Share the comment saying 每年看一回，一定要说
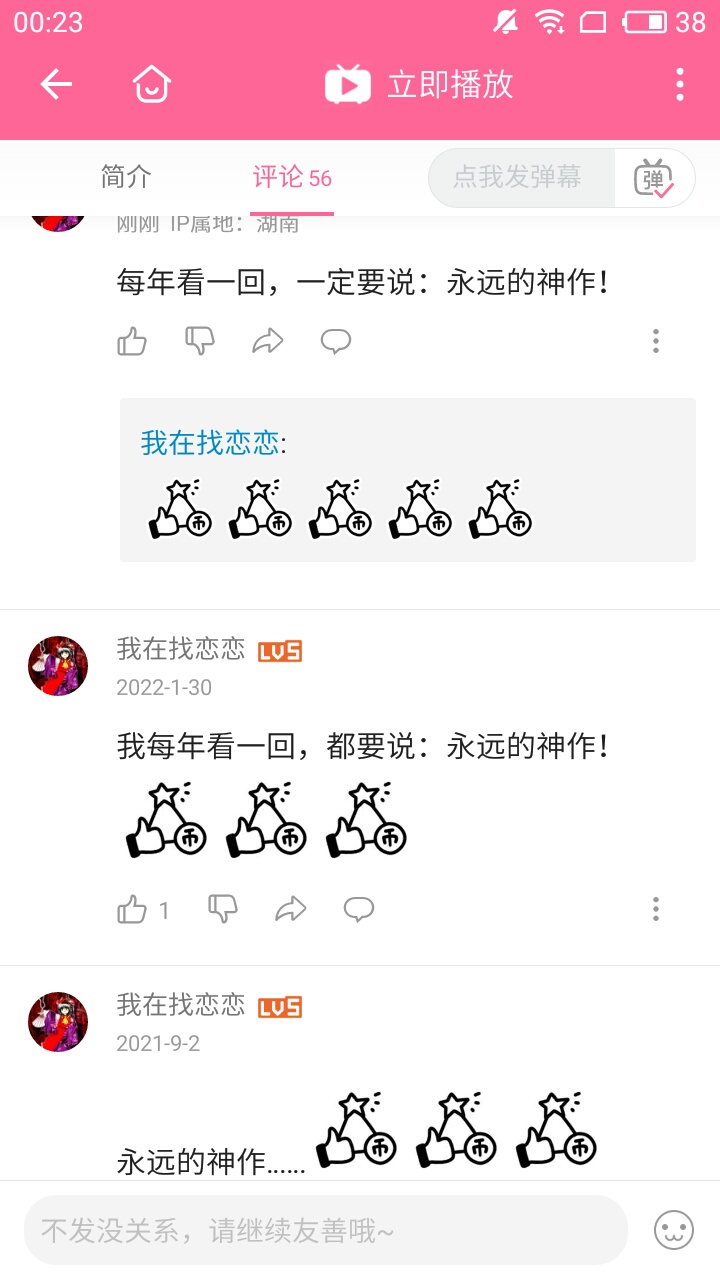The height and width of the screenshot is (1280, 720). 268,342
